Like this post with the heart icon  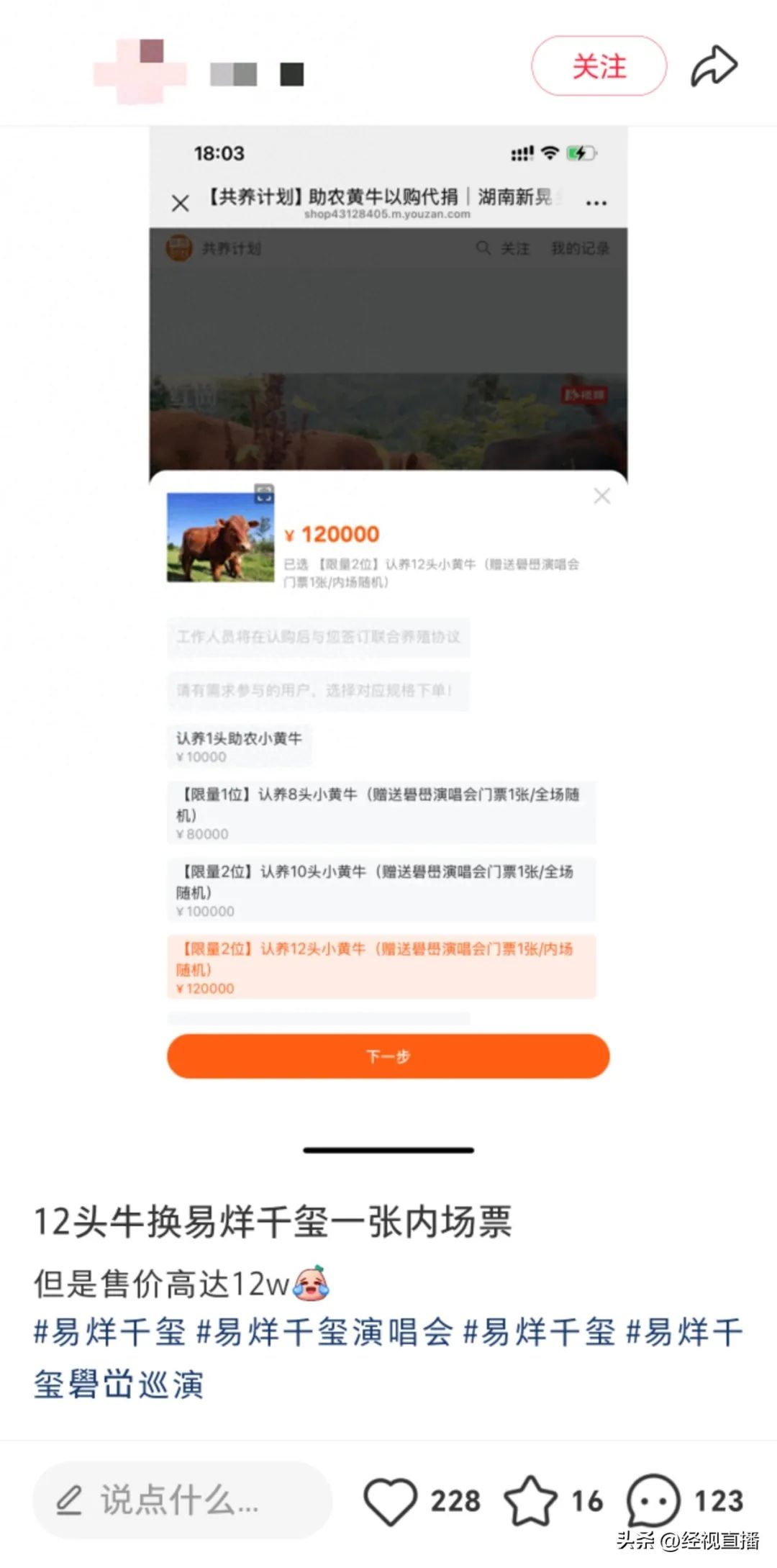[391, 1500]
